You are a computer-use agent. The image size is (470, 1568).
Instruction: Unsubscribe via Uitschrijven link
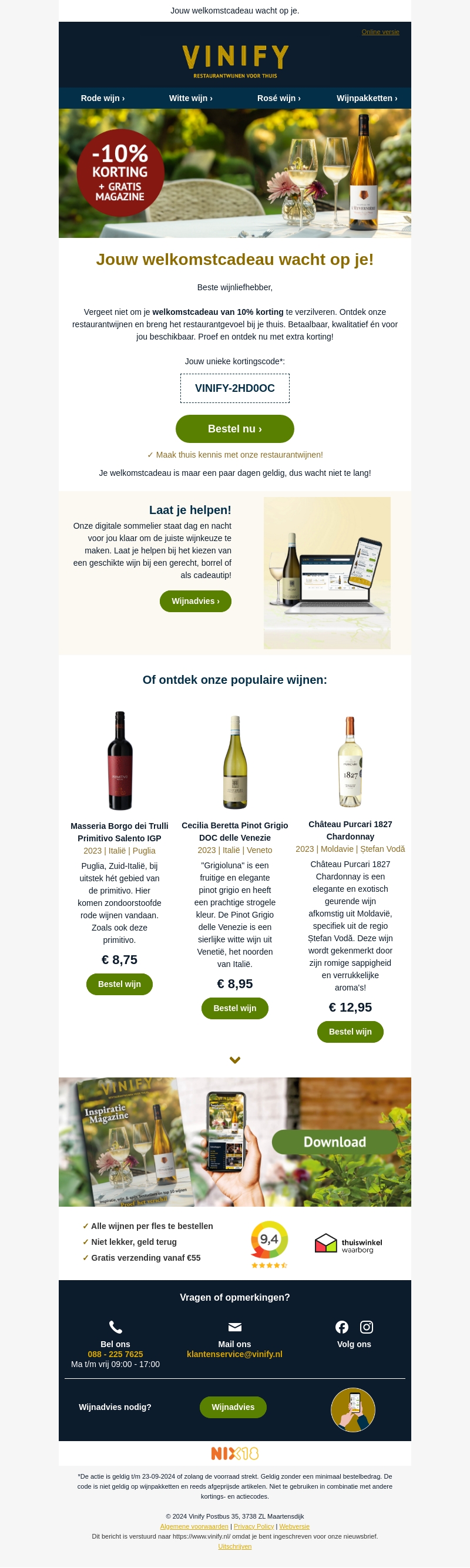234,1546
